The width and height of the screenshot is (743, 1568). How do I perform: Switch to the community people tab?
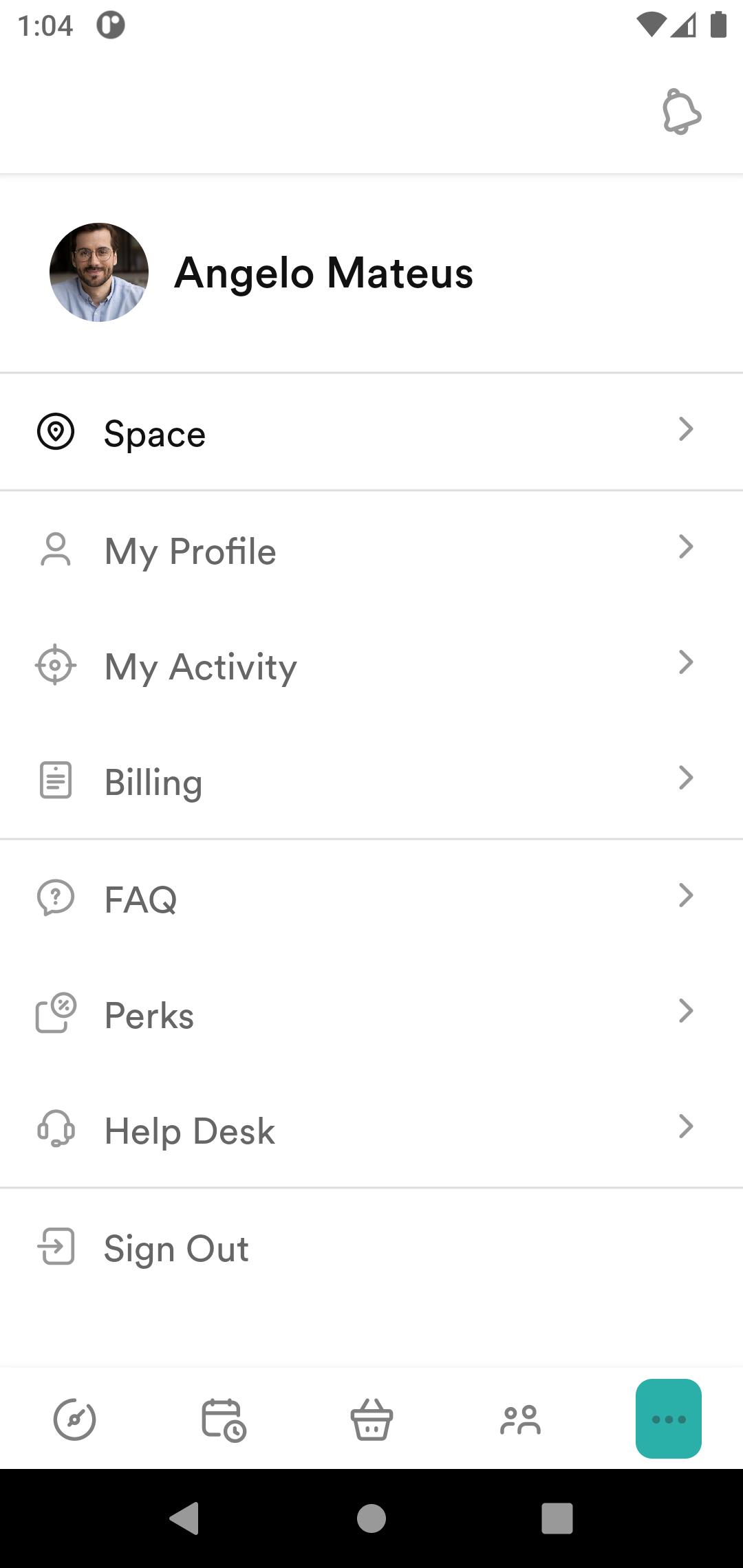pos(520,1419)
